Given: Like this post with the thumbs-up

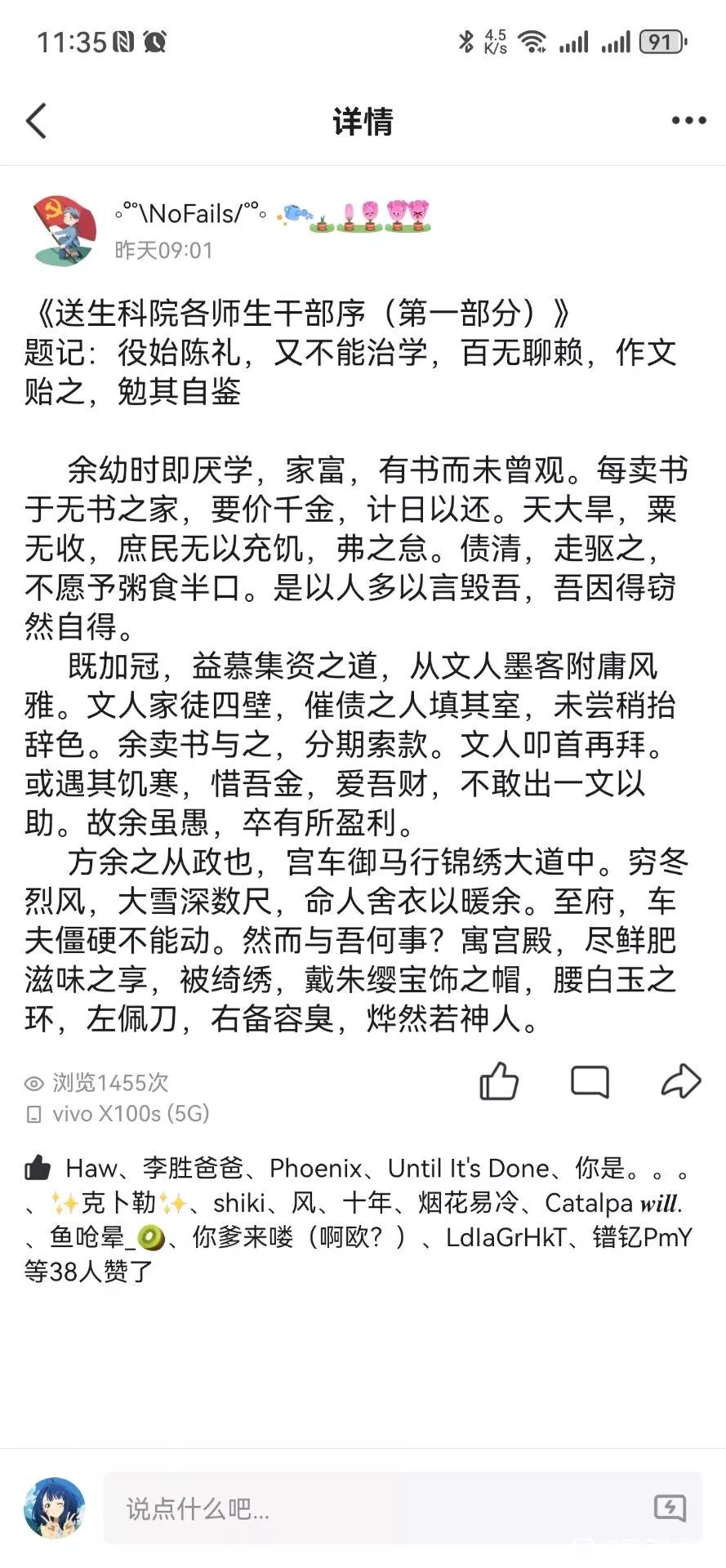Looking at the screenshot, I should point(498,1081).
